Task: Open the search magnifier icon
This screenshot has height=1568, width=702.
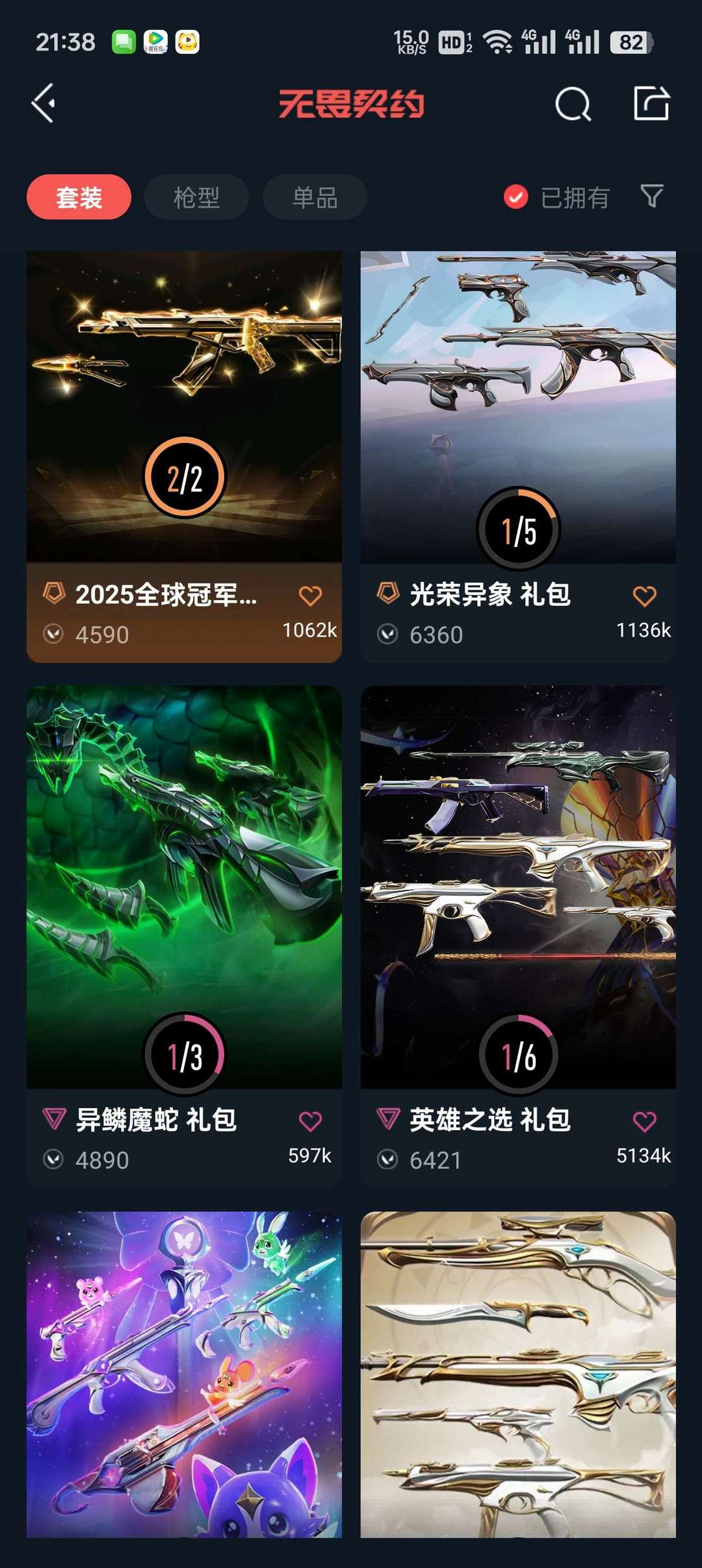Action: [x=573, y=104]
